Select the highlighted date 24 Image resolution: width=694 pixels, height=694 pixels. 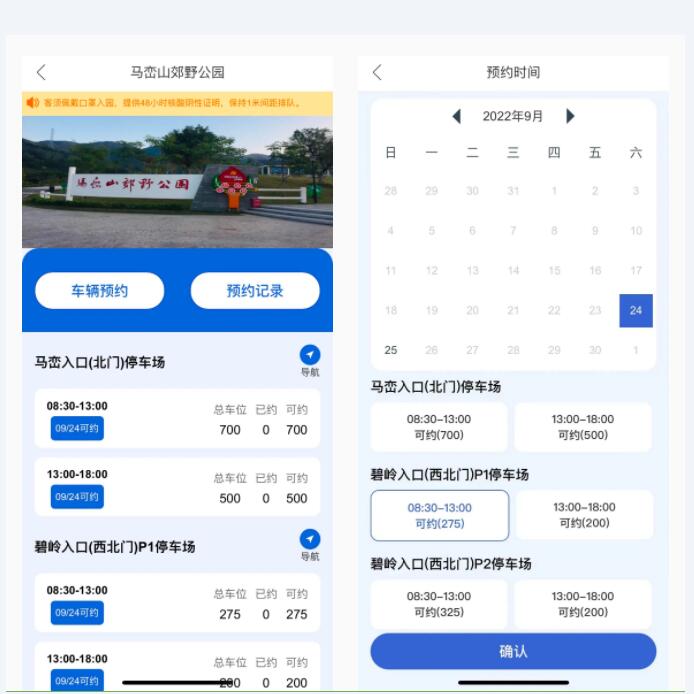(x=636, y=310)
